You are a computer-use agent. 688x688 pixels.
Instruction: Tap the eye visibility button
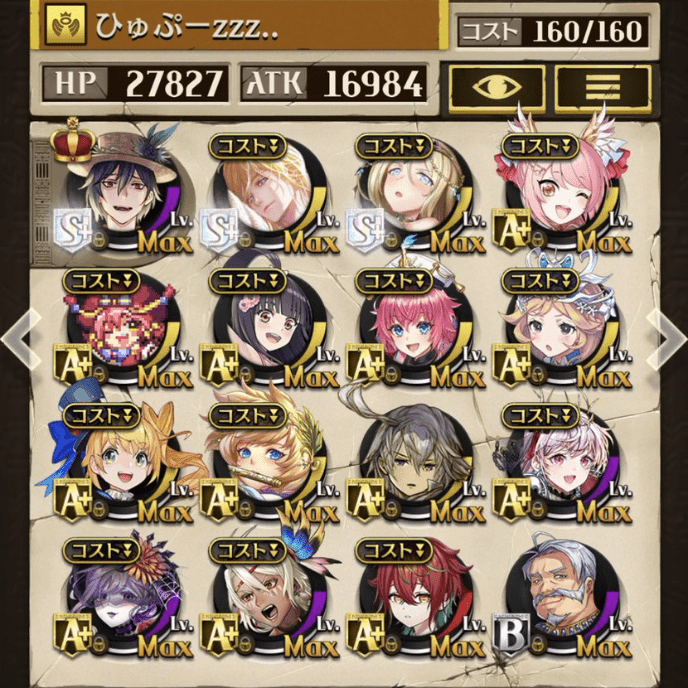click(496, 87)
